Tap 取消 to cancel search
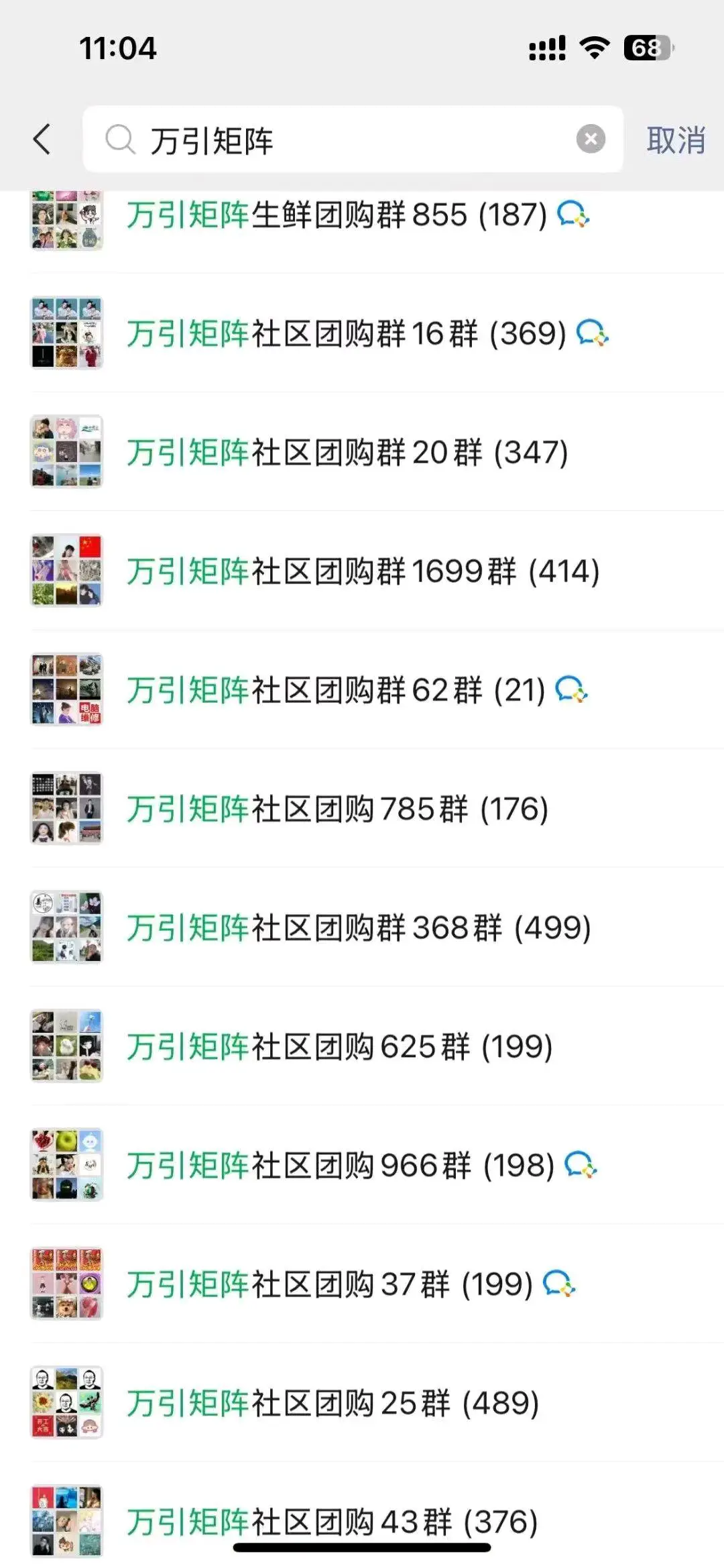Image resolution: width=724 pixels, height=1568 pixels. click(x=675, y=139)
